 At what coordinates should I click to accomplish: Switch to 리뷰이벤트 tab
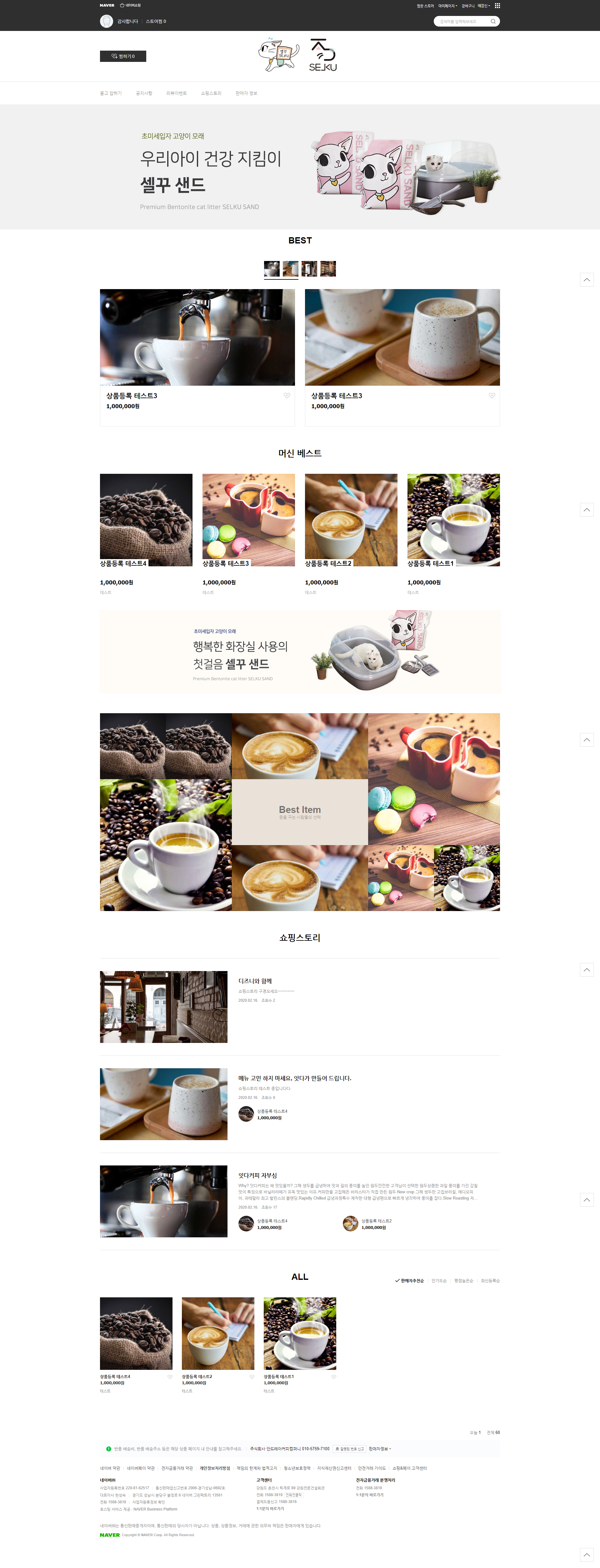pos(177,93)
